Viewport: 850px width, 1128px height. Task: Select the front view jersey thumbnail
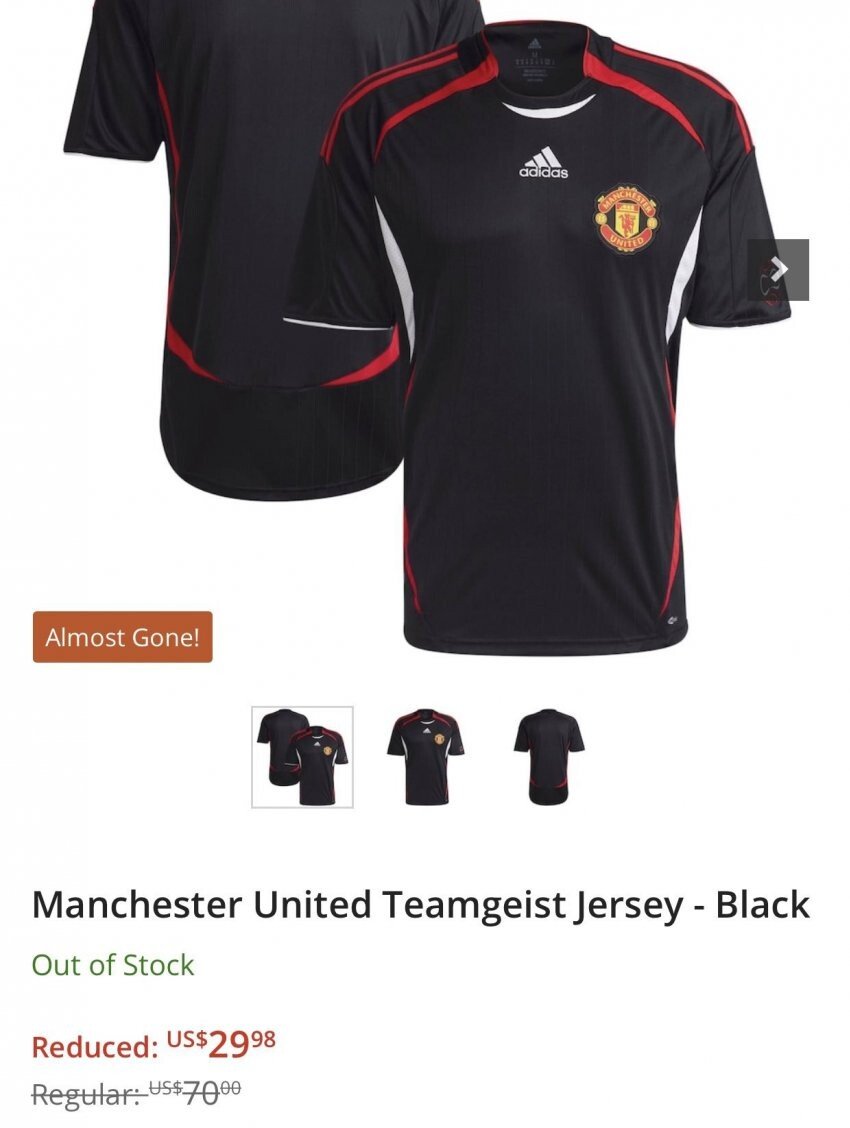click(x=428, y=756)
